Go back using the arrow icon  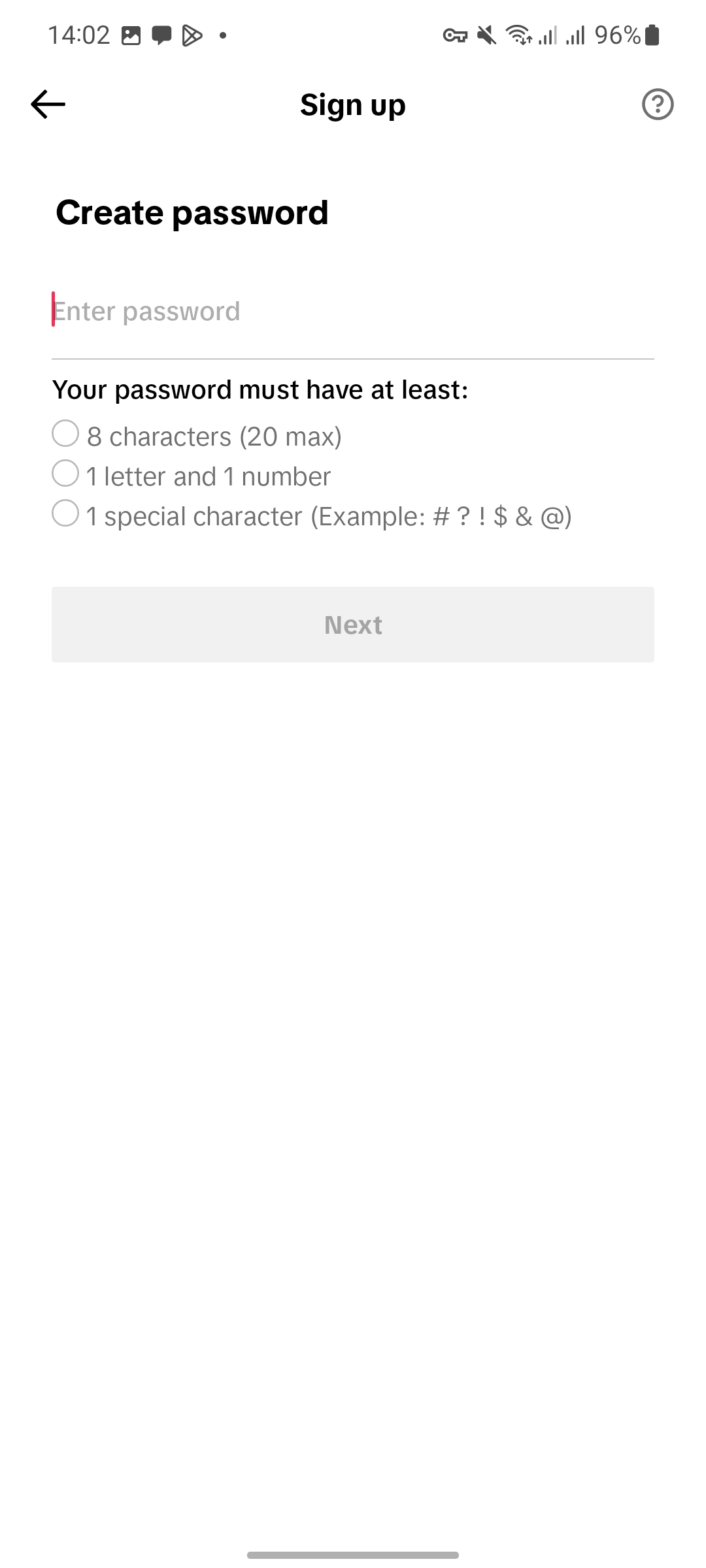[x=48, y=105]
